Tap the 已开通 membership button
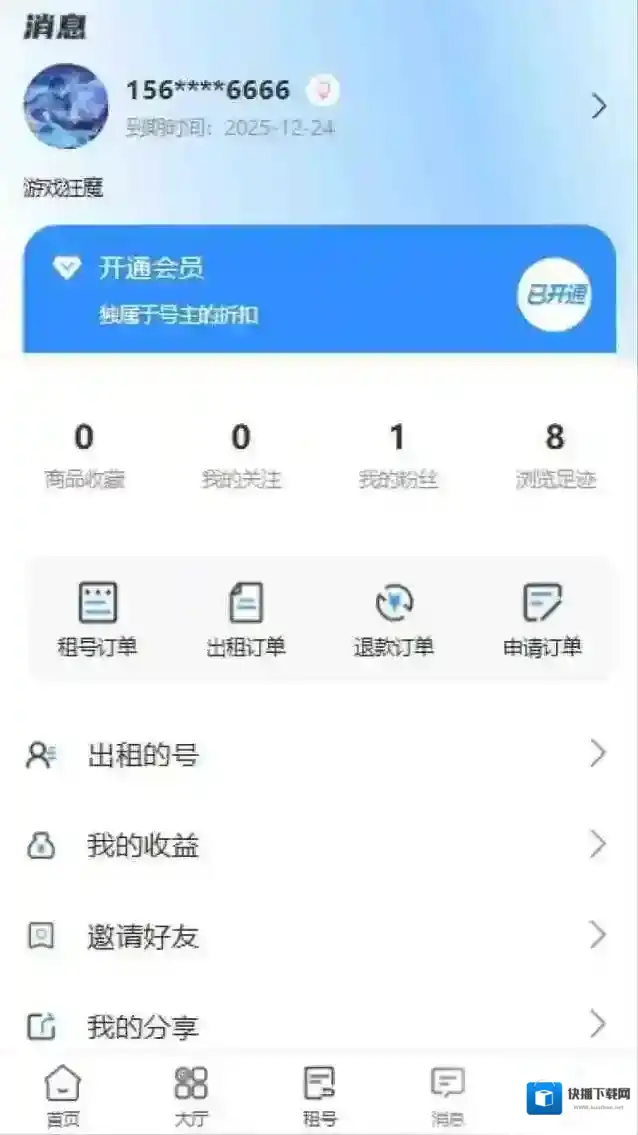The image size is (638, 1135). (554, 294)
